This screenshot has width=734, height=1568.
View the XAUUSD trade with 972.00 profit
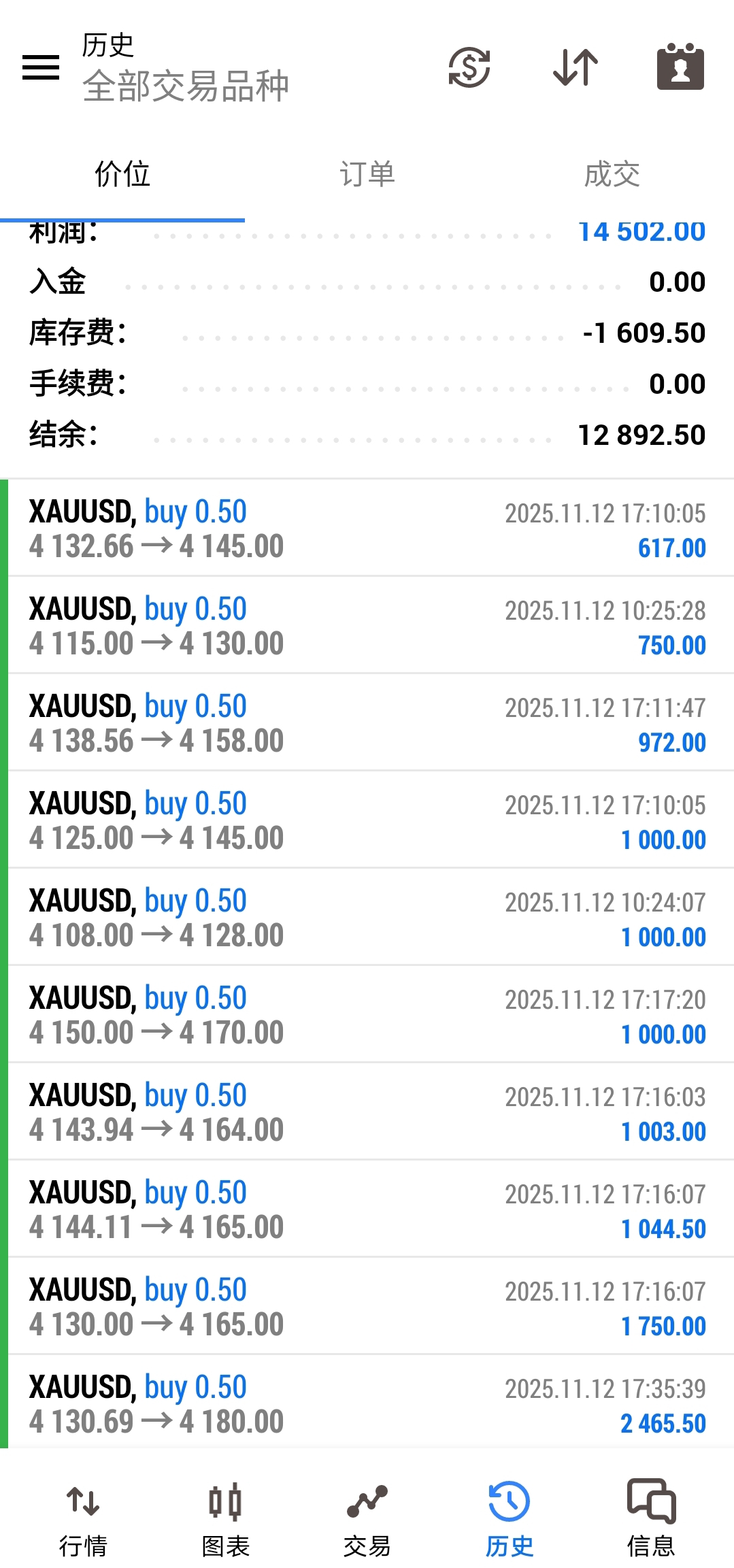point(367,723)
